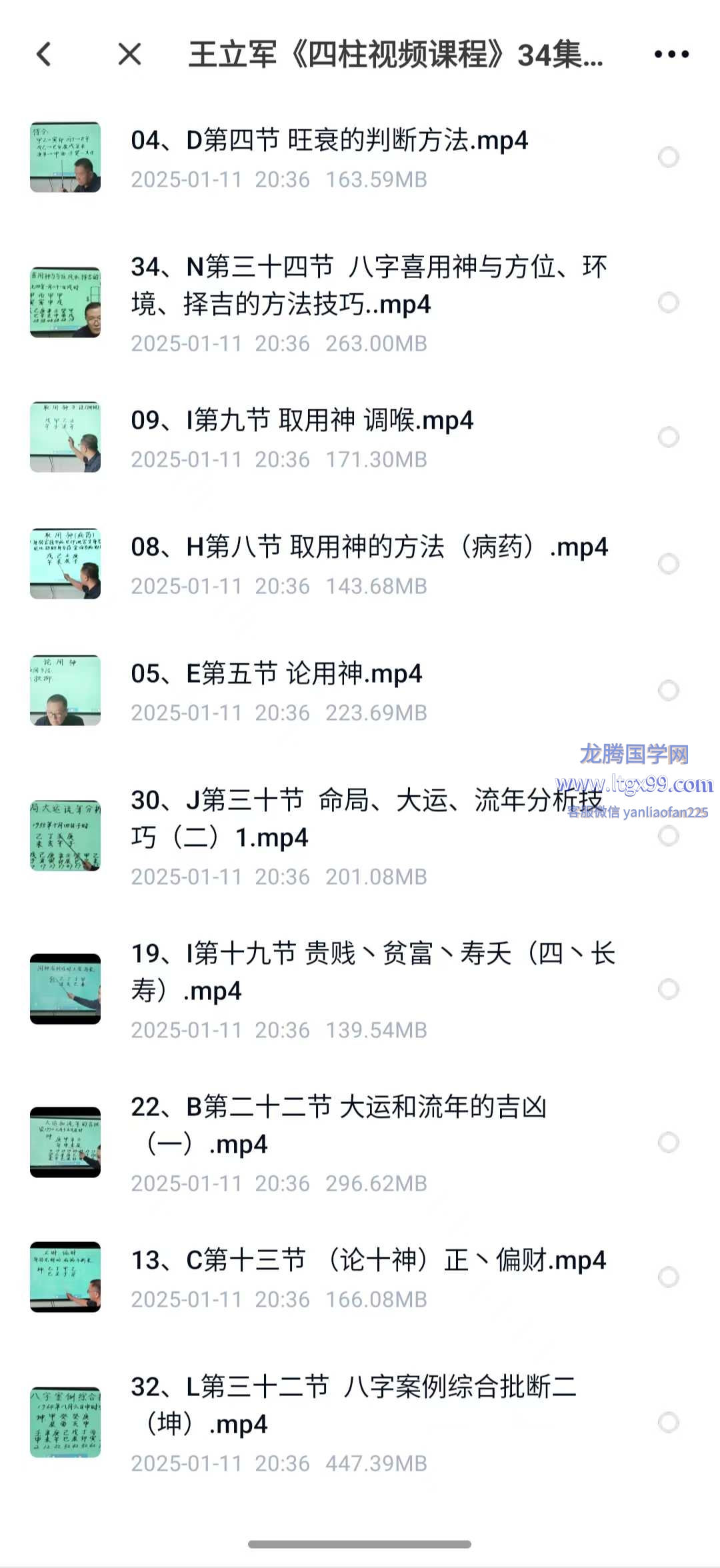720x1568 pixels.
Task: Open file 04 旺衰的判断方法.mp4
Action: tap(329, 141)
